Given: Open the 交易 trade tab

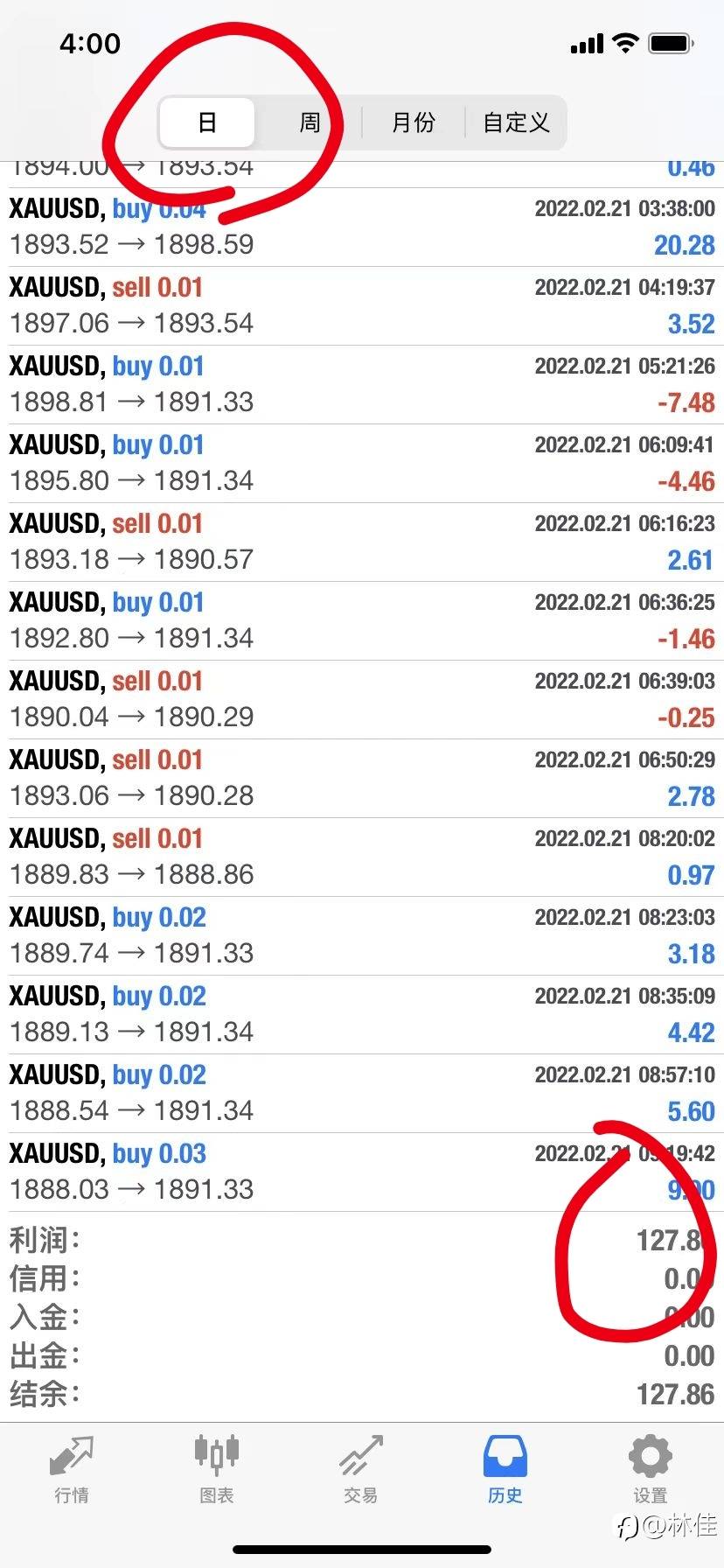Looking at the screenshot, I should click(x=361, y=1469).
